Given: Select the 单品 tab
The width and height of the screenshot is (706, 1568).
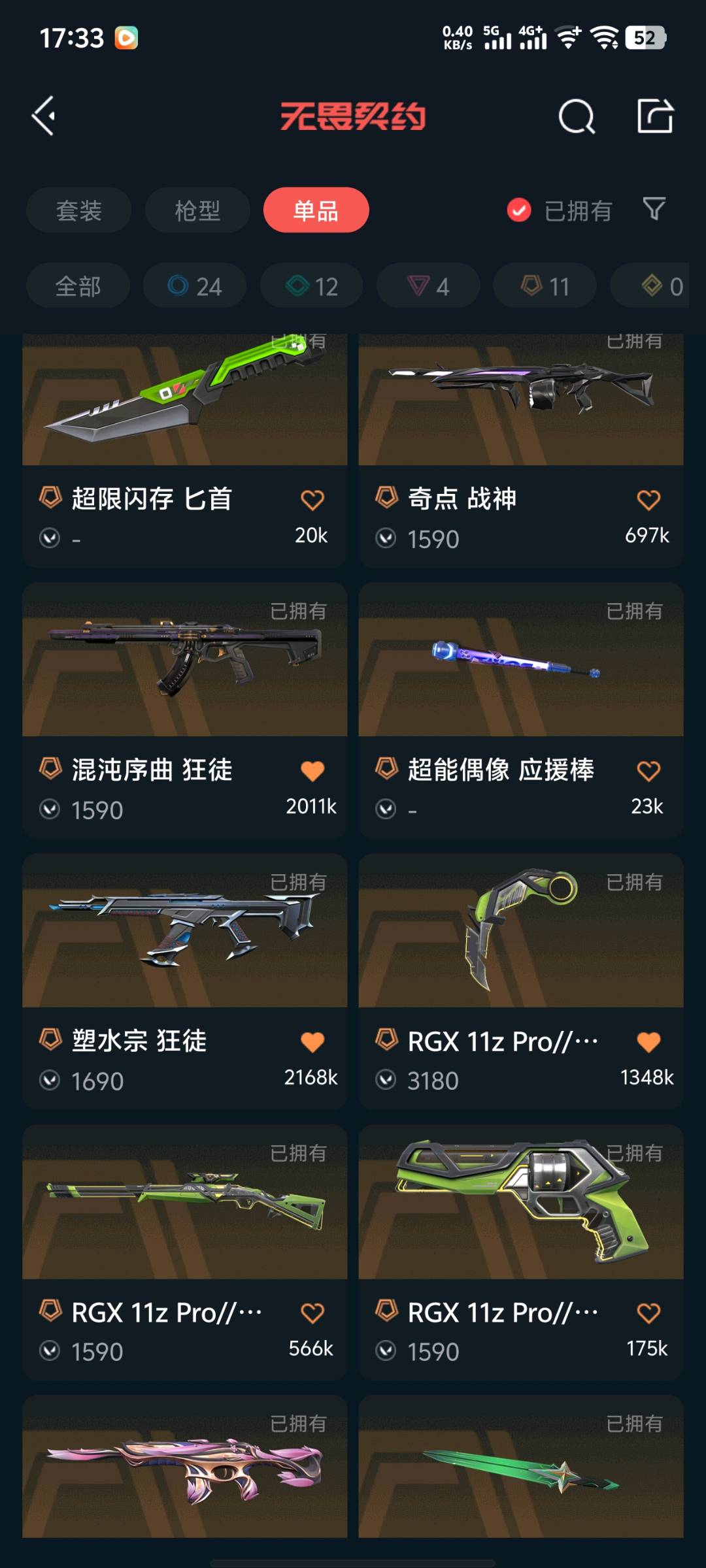Looking at the screenshot, I should pos(316,210).
